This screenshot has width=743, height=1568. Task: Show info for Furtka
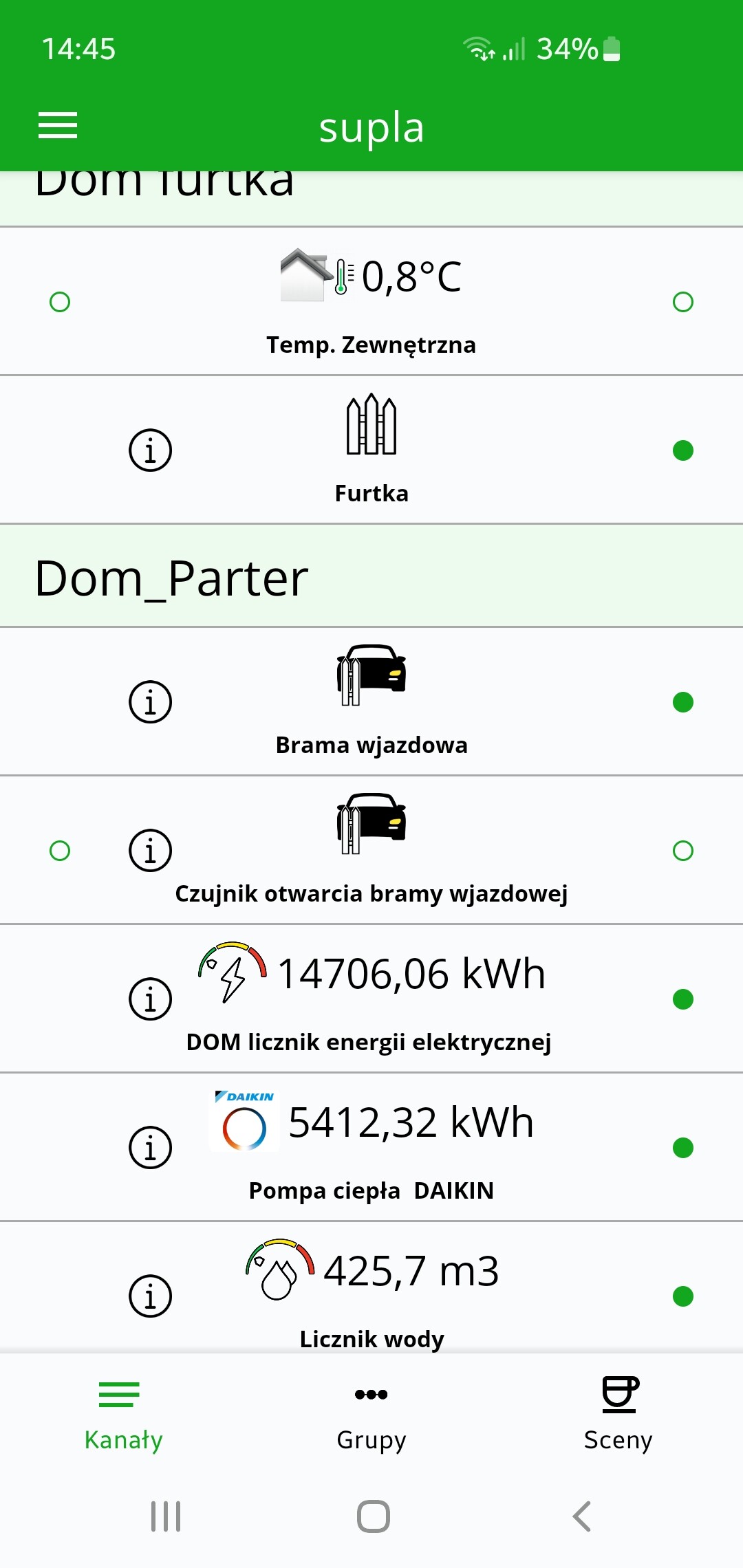point(150,450)
